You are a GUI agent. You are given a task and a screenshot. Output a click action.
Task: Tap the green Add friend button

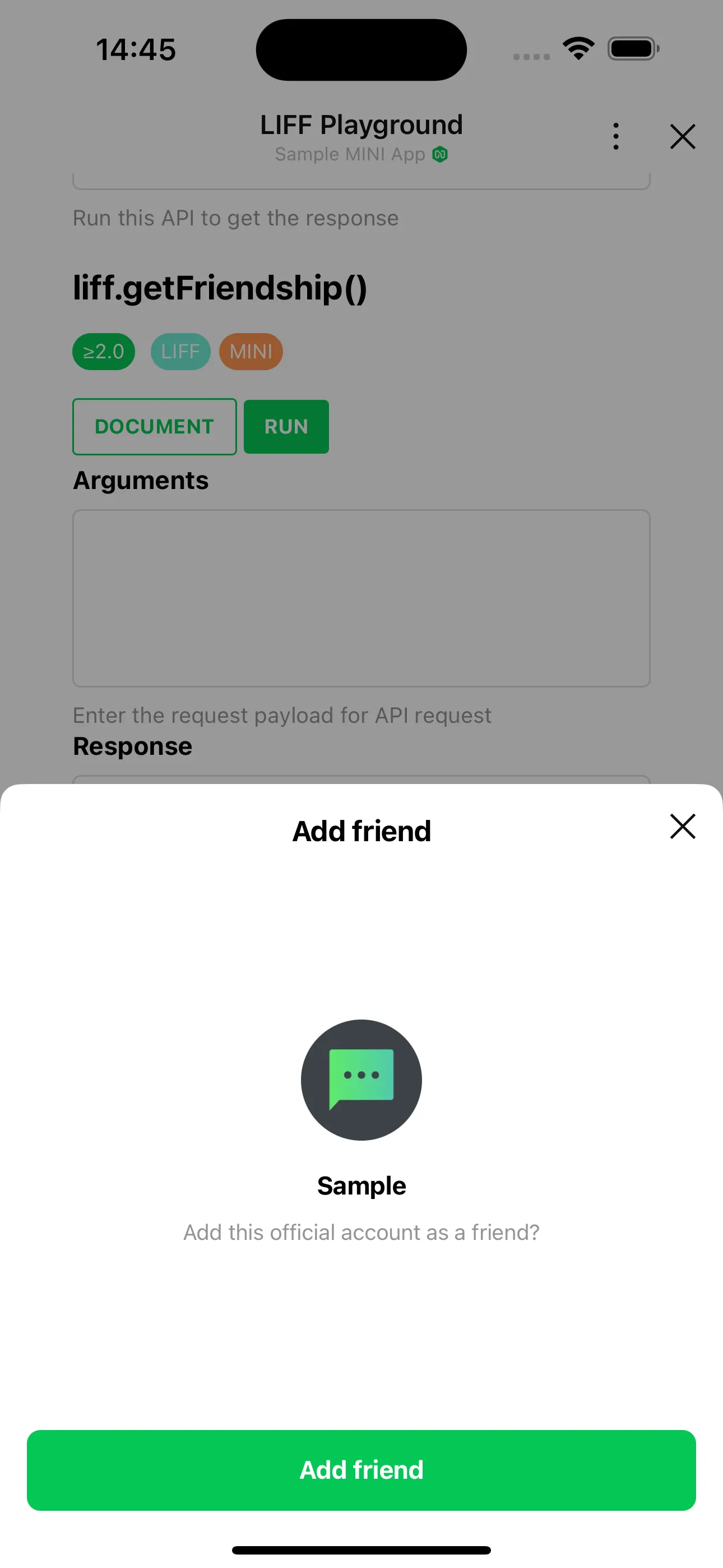[x=361, y=1469]
